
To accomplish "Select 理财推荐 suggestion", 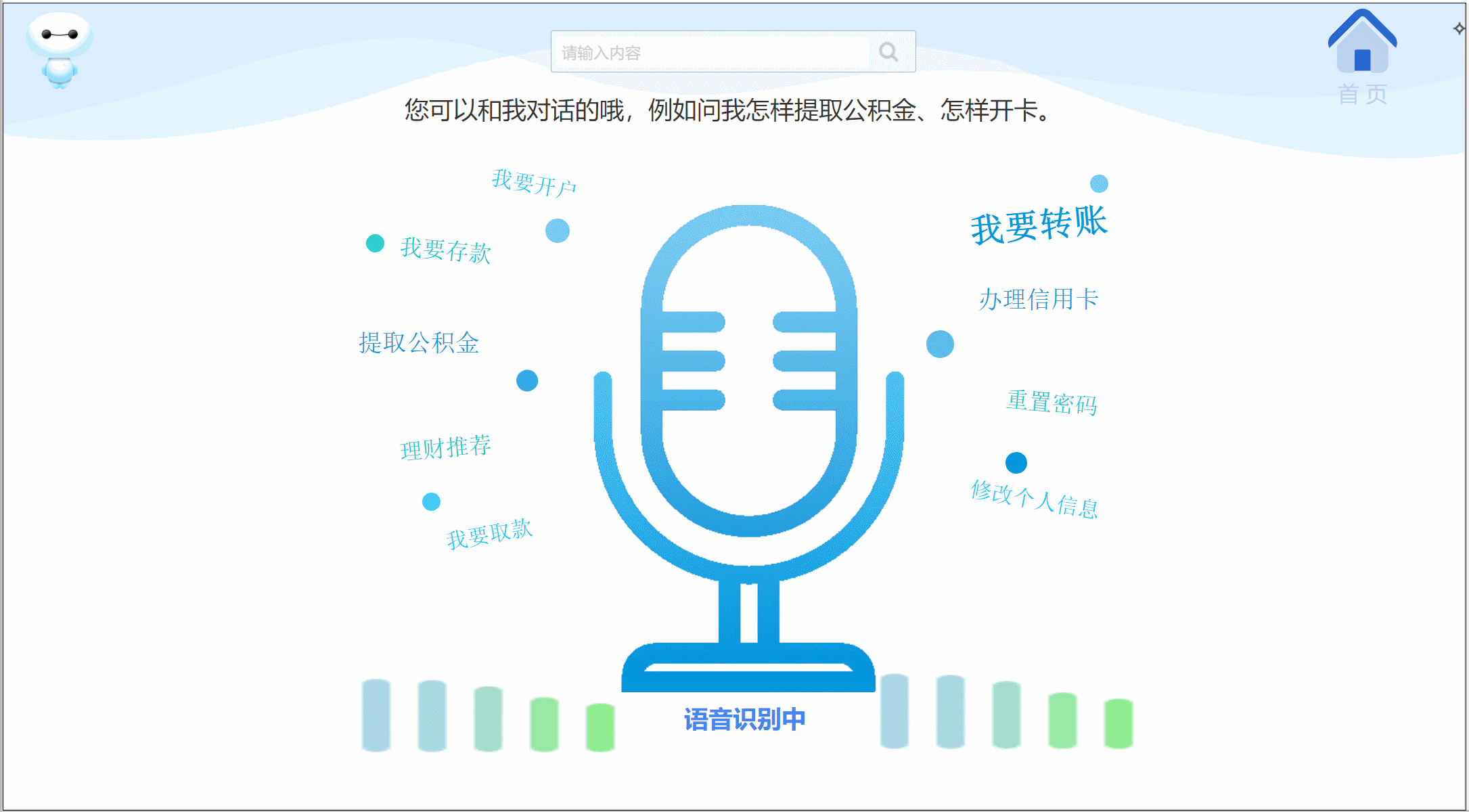I will [x=445, y=447].
